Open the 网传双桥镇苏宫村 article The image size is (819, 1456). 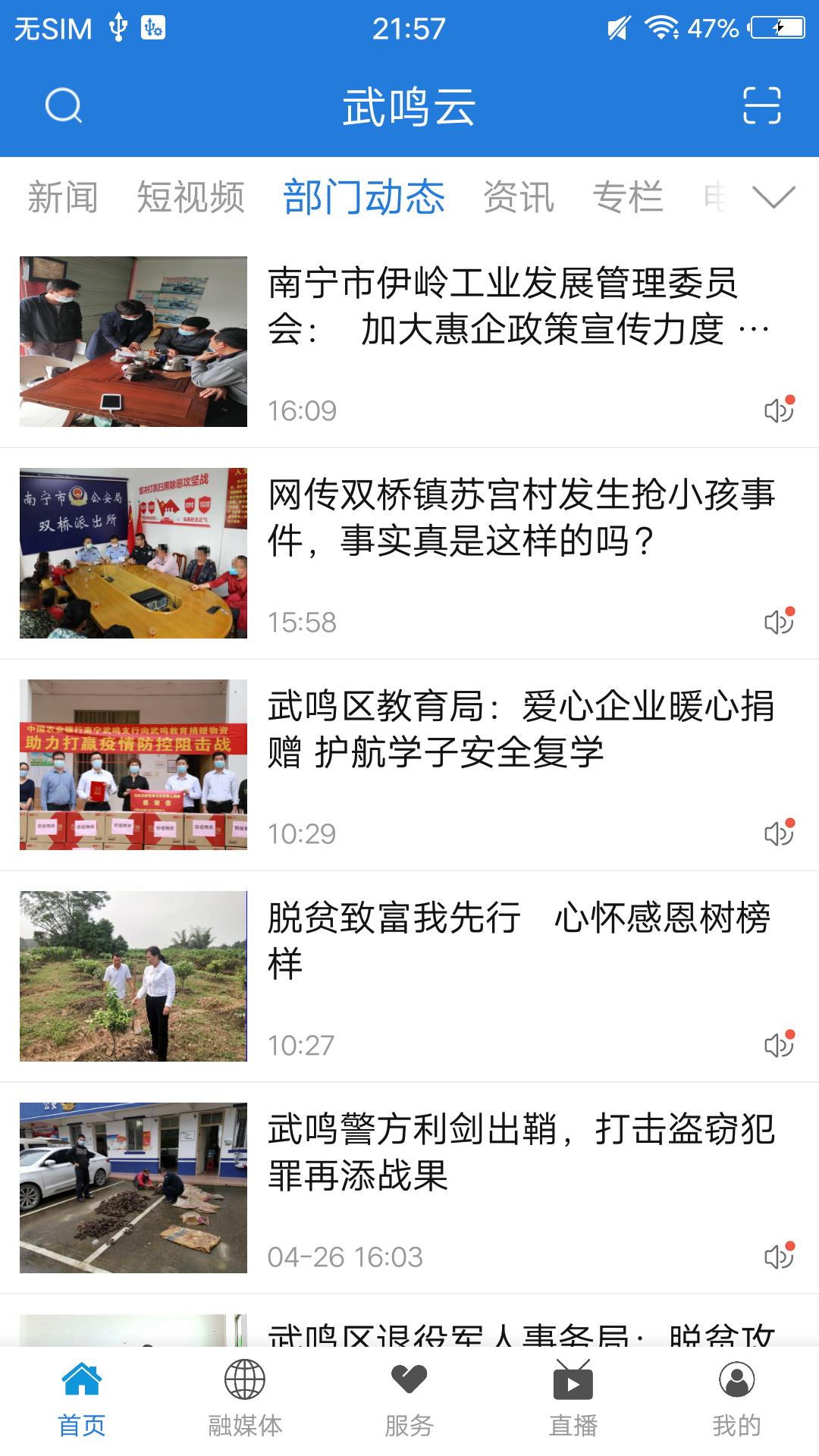(x=409, y=553)
